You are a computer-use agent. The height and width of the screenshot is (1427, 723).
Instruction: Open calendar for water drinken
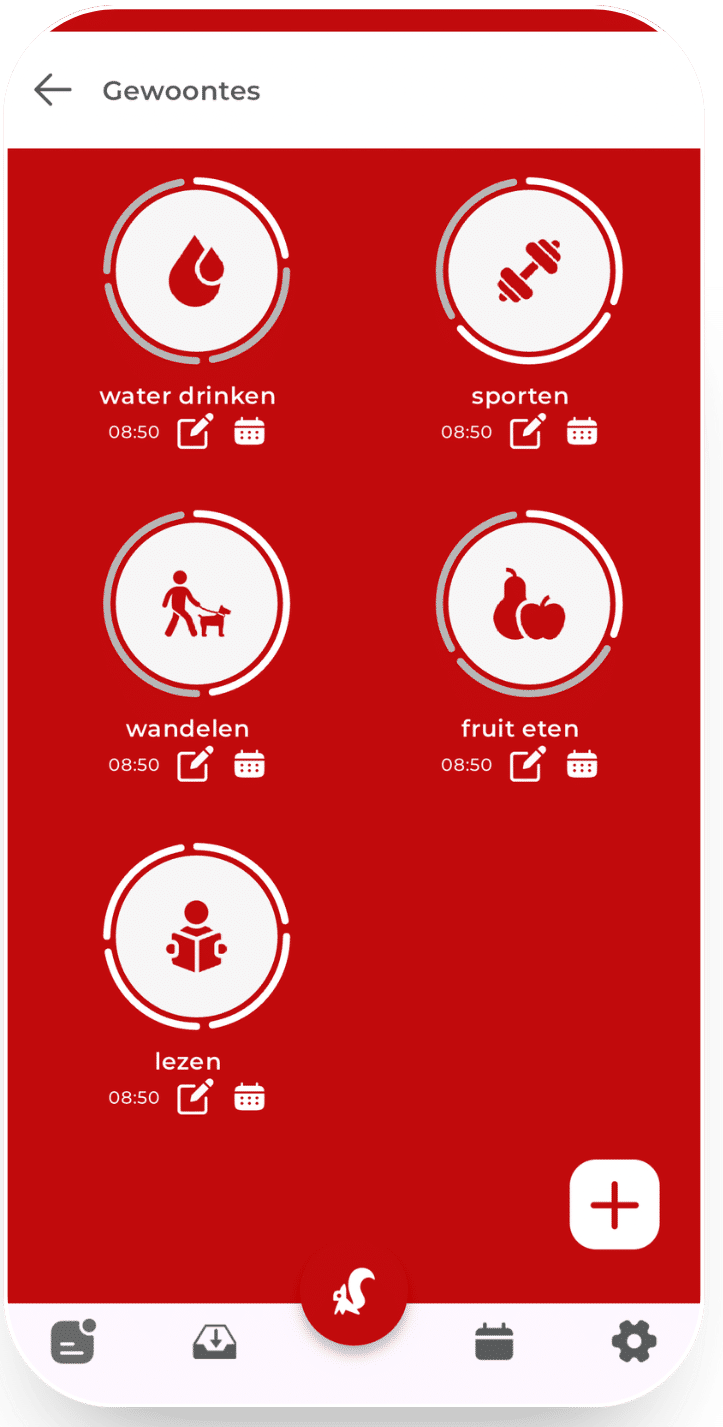click(x=249, y=432)
